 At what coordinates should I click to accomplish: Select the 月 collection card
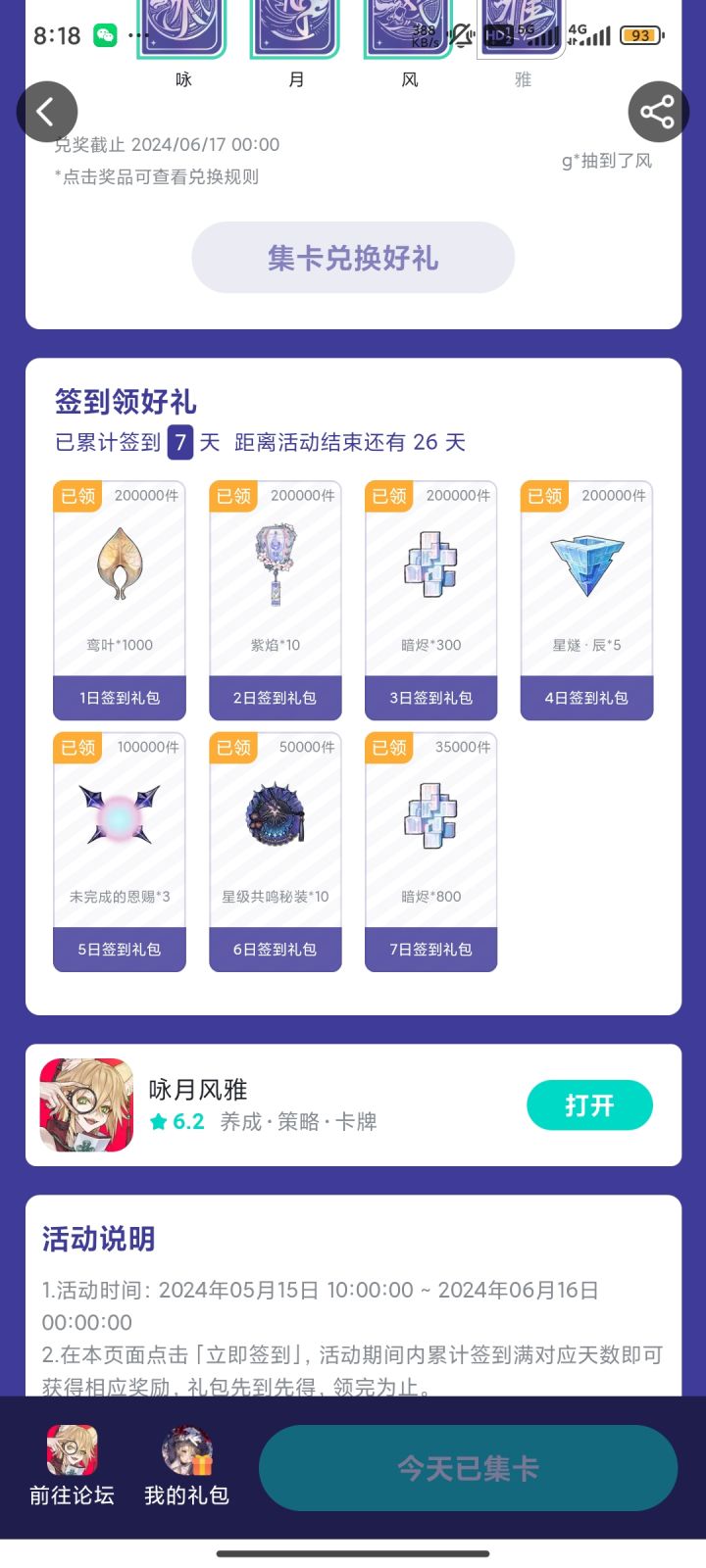[x=295, y=29]
